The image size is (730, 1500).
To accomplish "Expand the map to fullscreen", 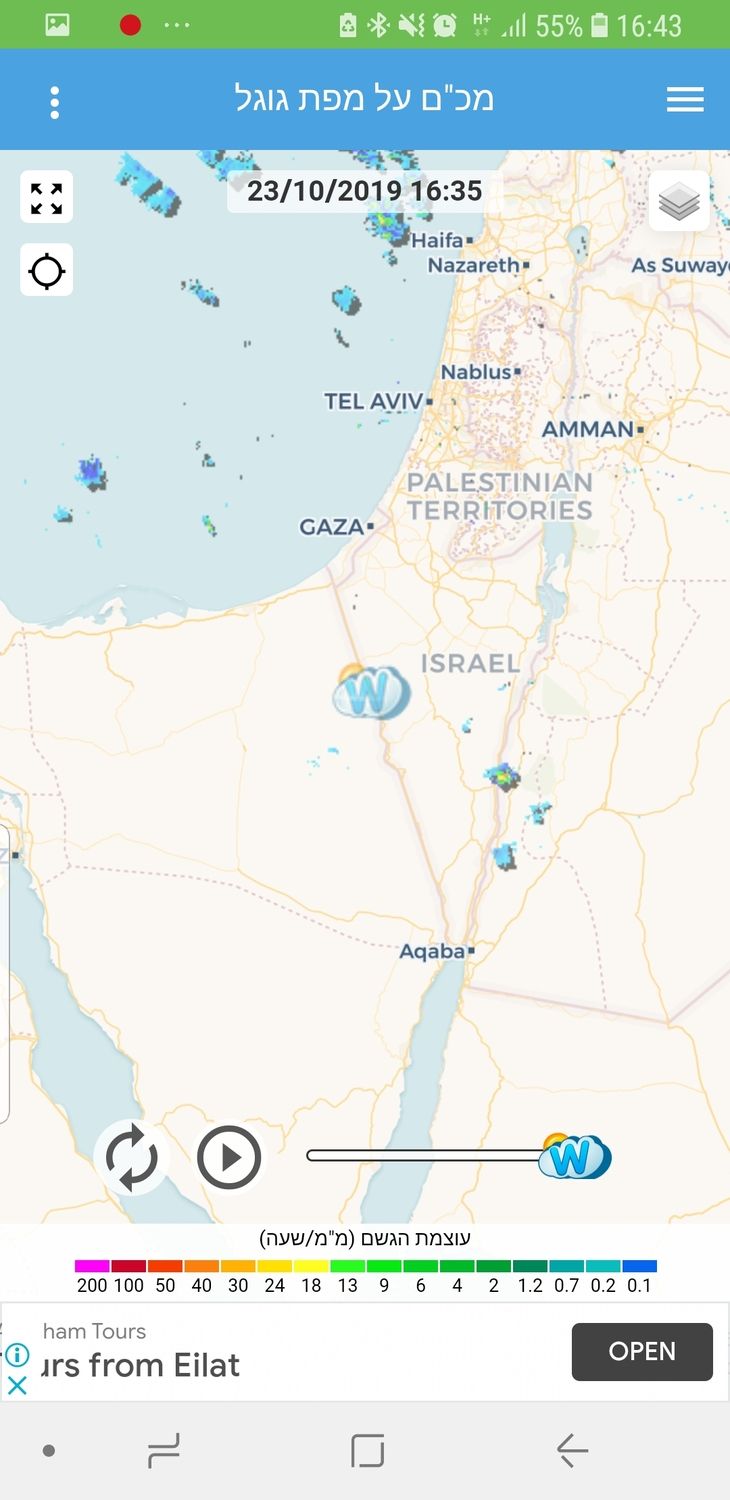I will [46, 197].
